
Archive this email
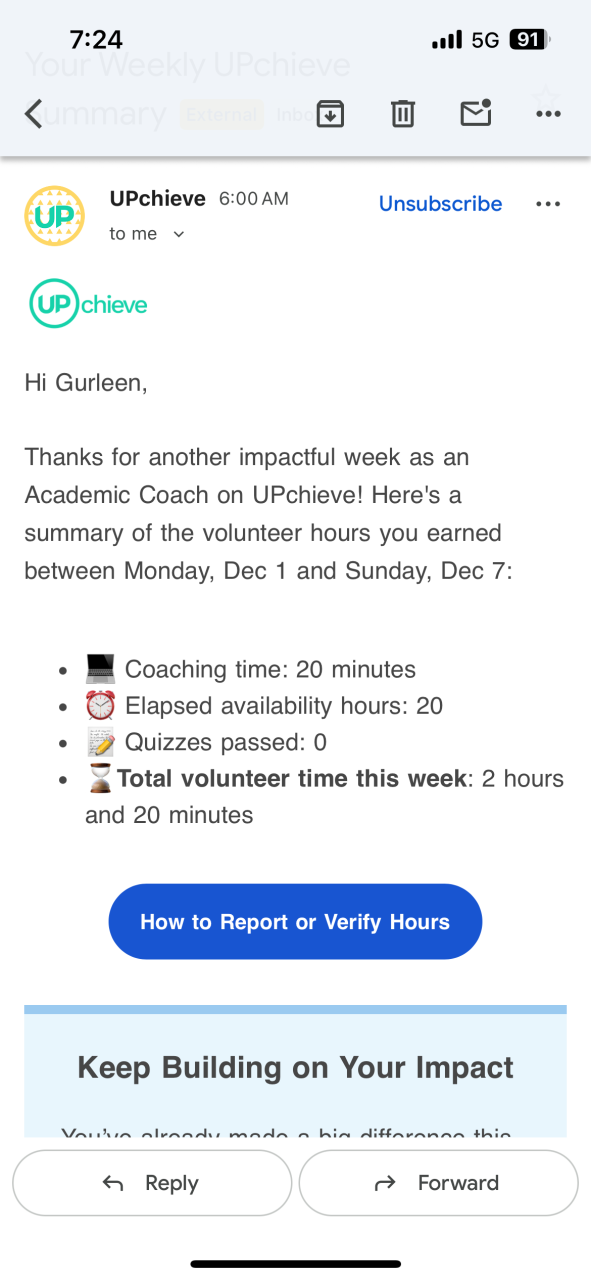[x=330, y=114]
